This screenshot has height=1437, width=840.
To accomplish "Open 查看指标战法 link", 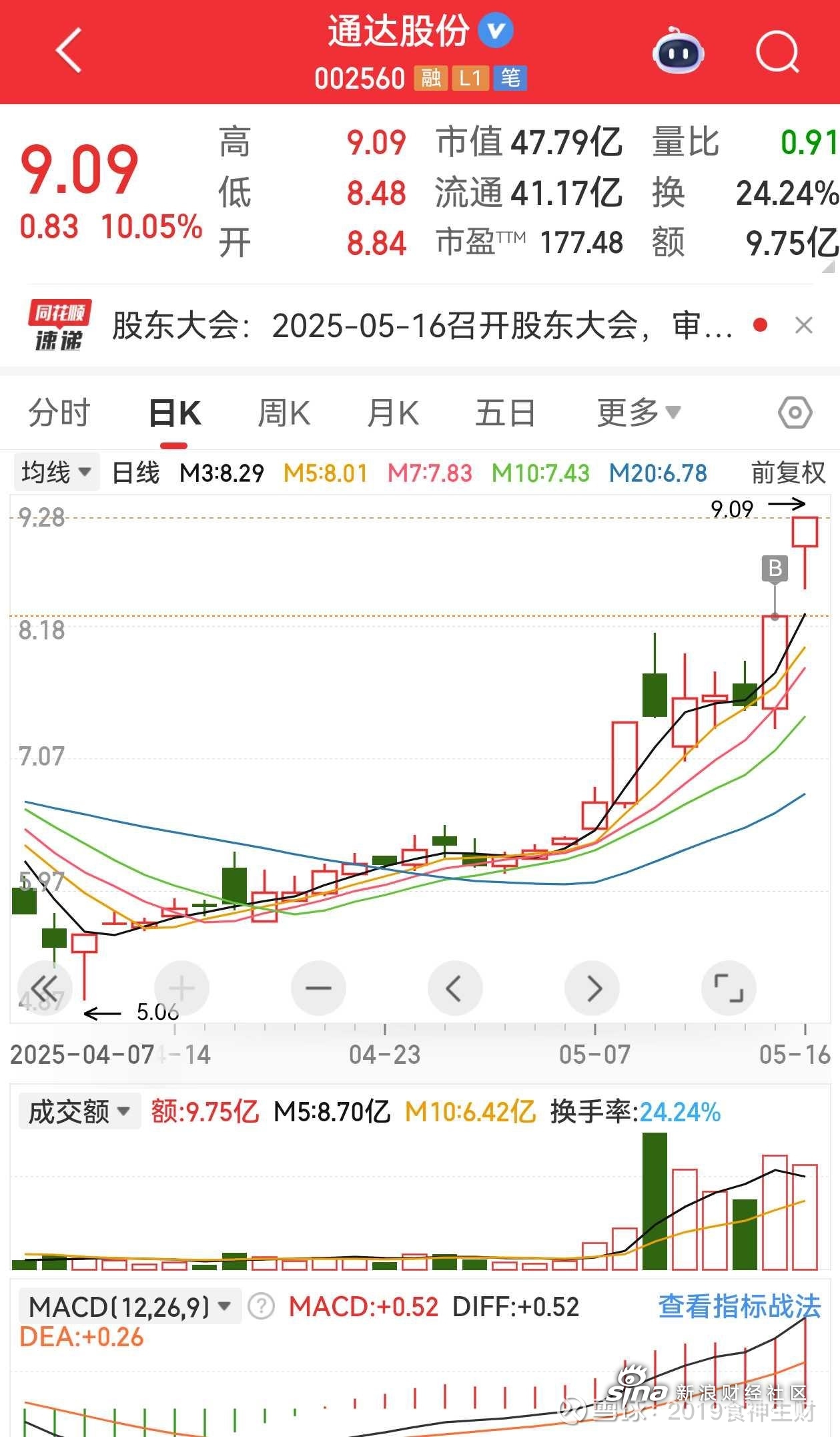I will [x=739, y=1306].
